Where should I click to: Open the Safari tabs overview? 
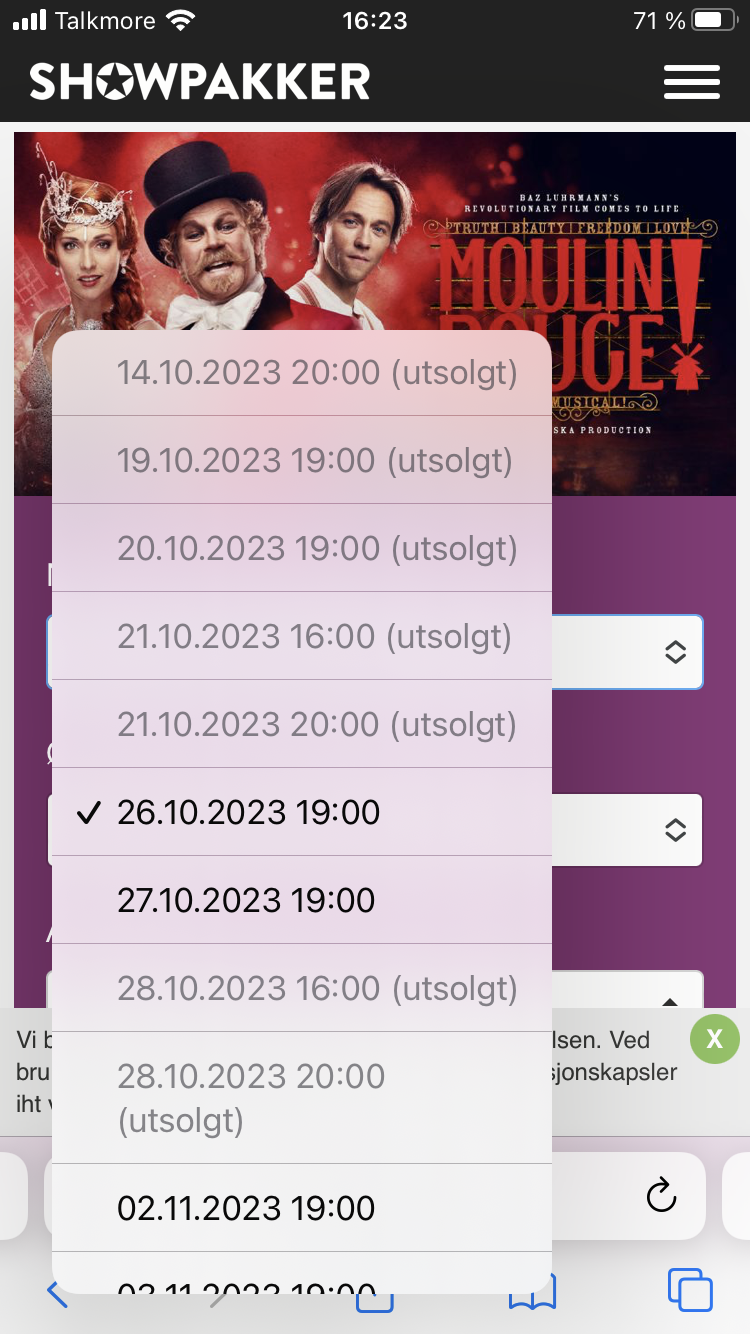689,1289
